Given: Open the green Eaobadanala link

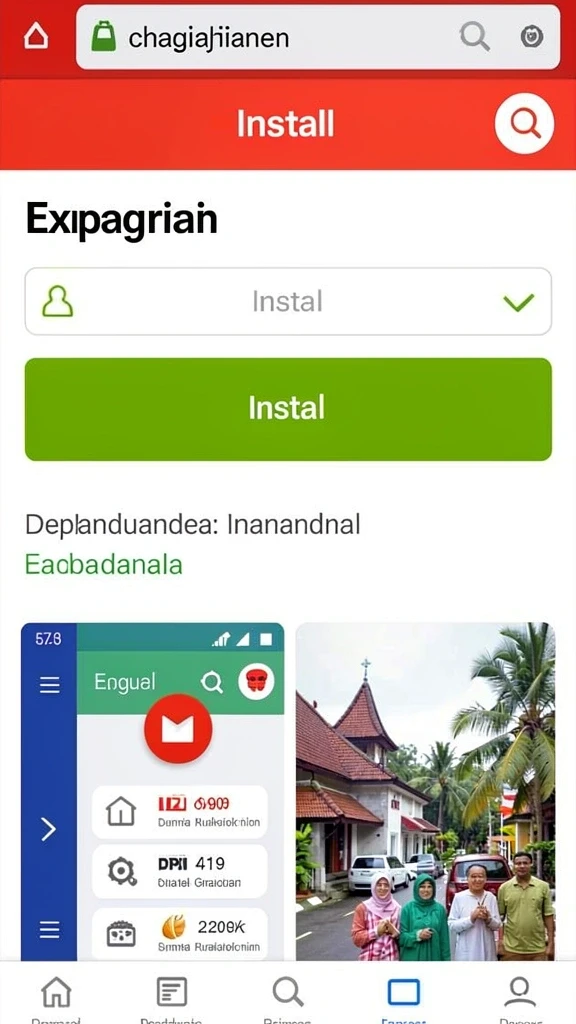Looking at the screenshot, I should click(x=103, y=564).
